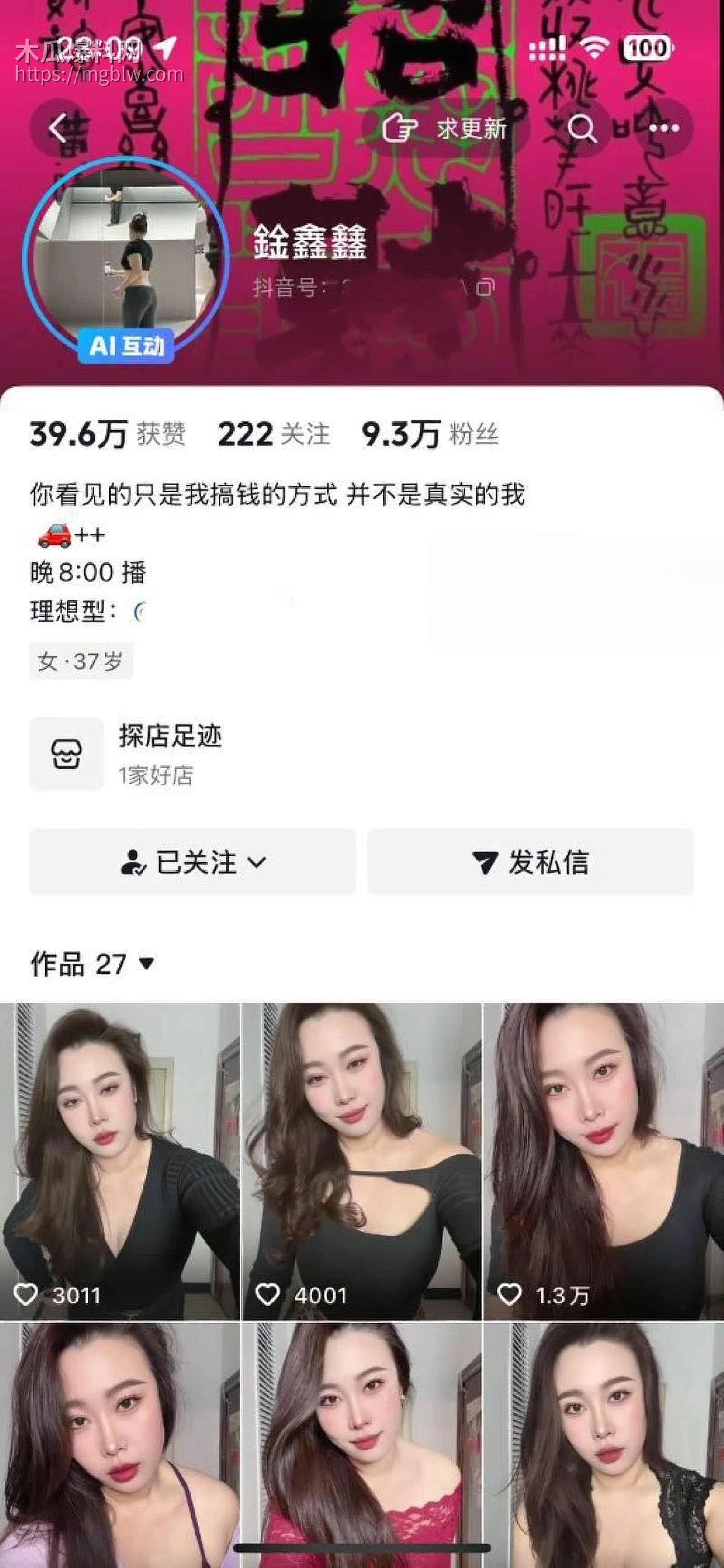The width and height of the screenshot is (724, 1568).
Task: Open the more options ellipsis icon
Action: tap(665, 129)
